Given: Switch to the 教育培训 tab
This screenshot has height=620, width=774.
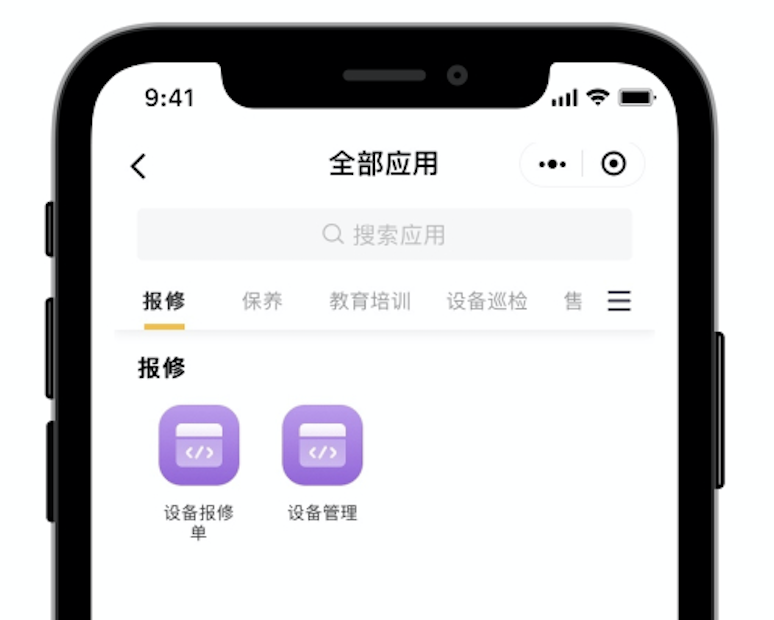Looking at the screenshot, I should coord(370,301).
